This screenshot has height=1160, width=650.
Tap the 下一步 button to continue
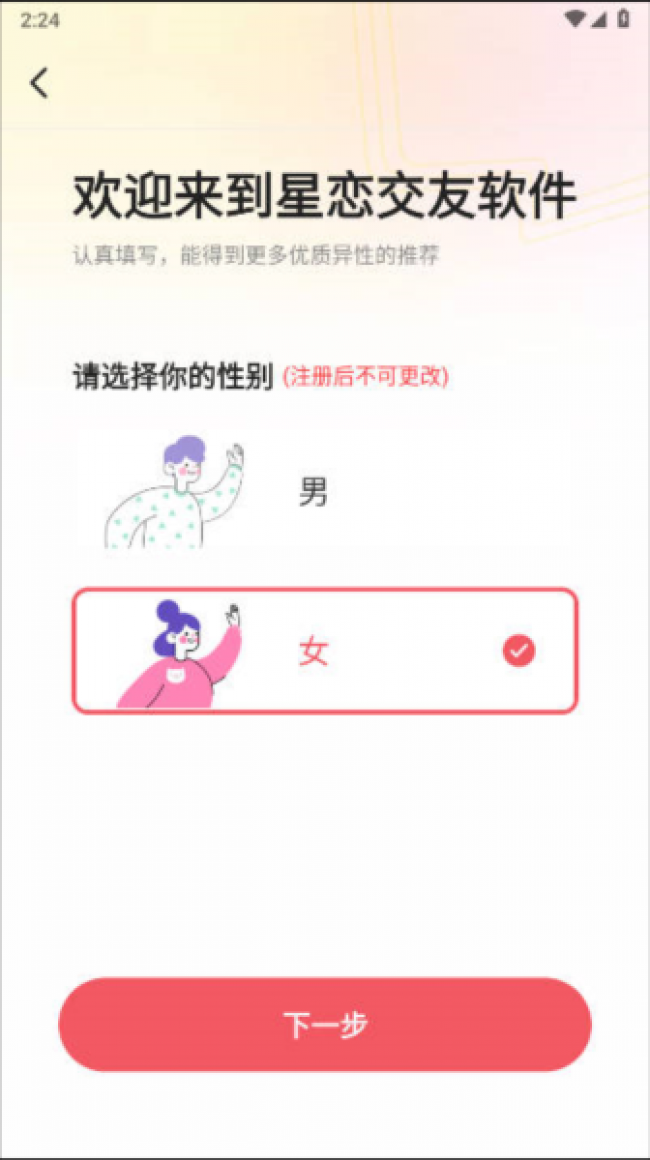click(x=325, y=1025)
